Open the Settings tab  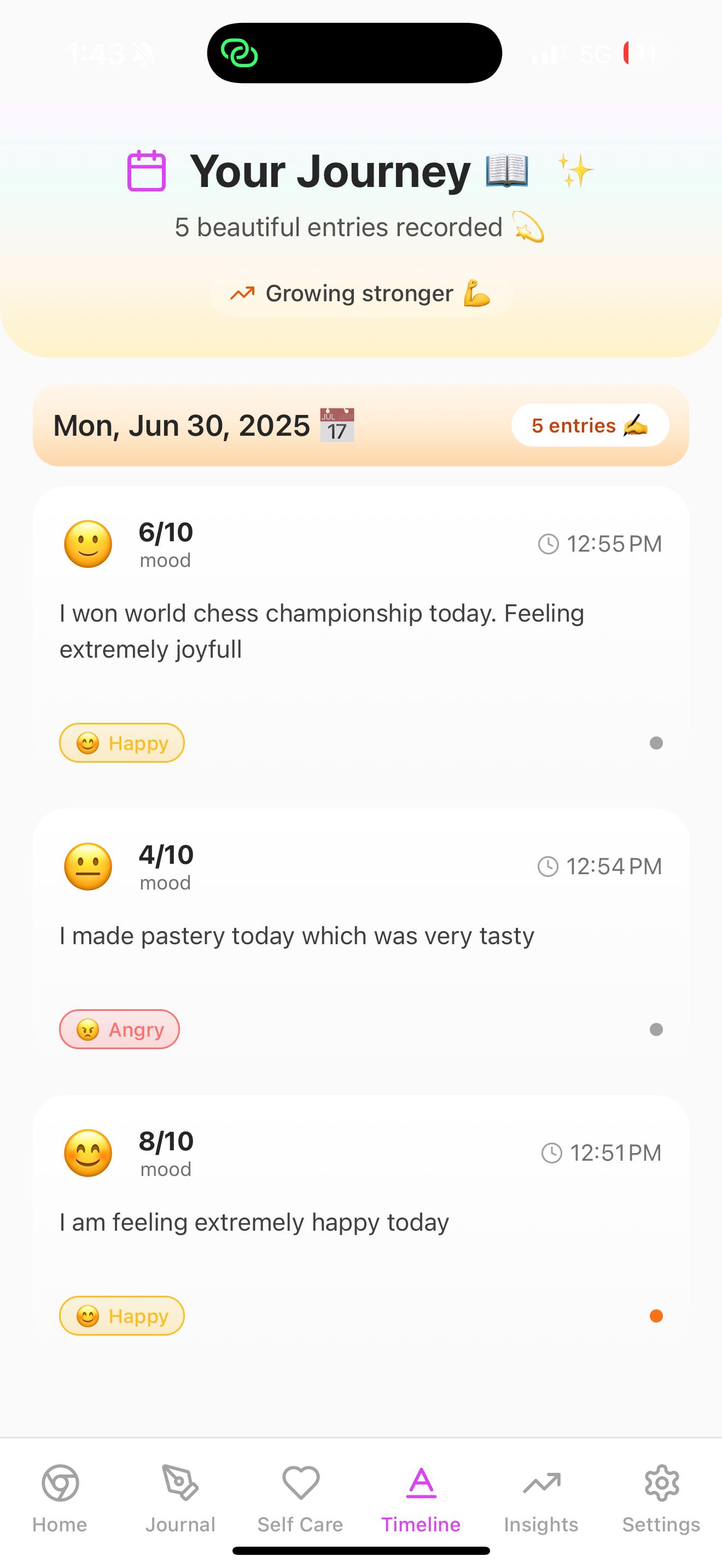pyautogui.click(x=661, y=1498)
